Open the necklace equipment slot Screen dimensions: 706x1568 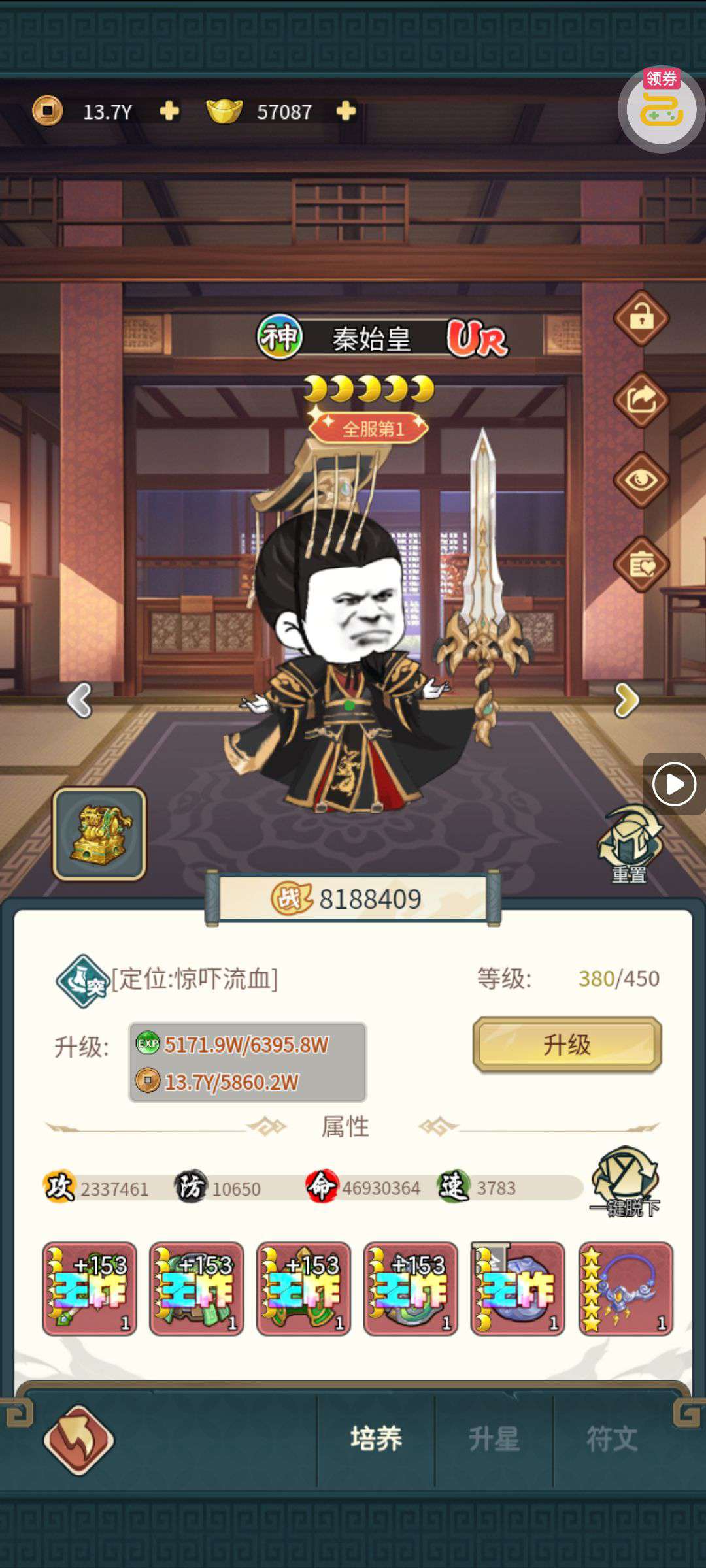point(625,1288)
